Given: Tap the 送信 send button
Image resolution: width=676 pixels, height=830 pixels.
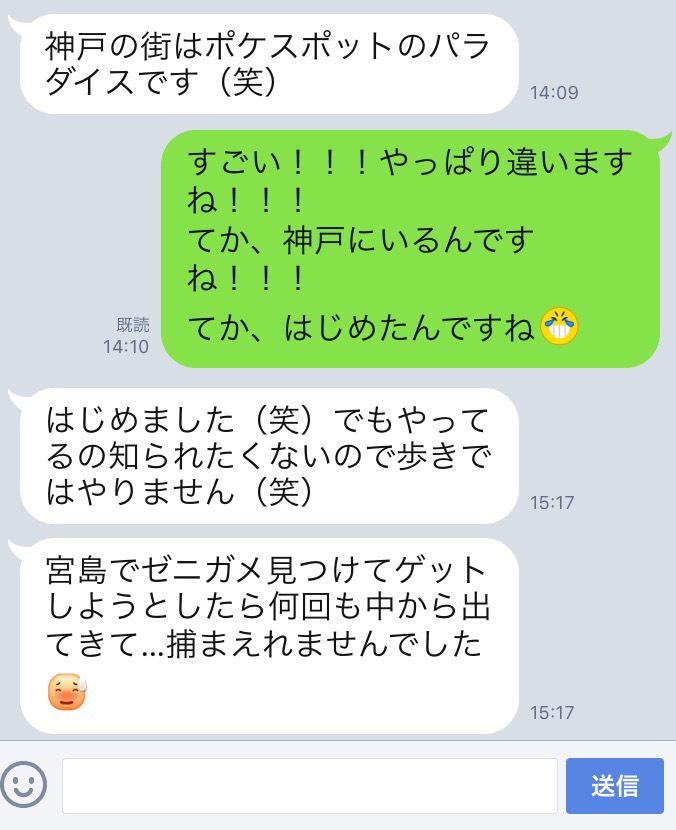Looking at the screenshot, I should click(x=615, y=786).
